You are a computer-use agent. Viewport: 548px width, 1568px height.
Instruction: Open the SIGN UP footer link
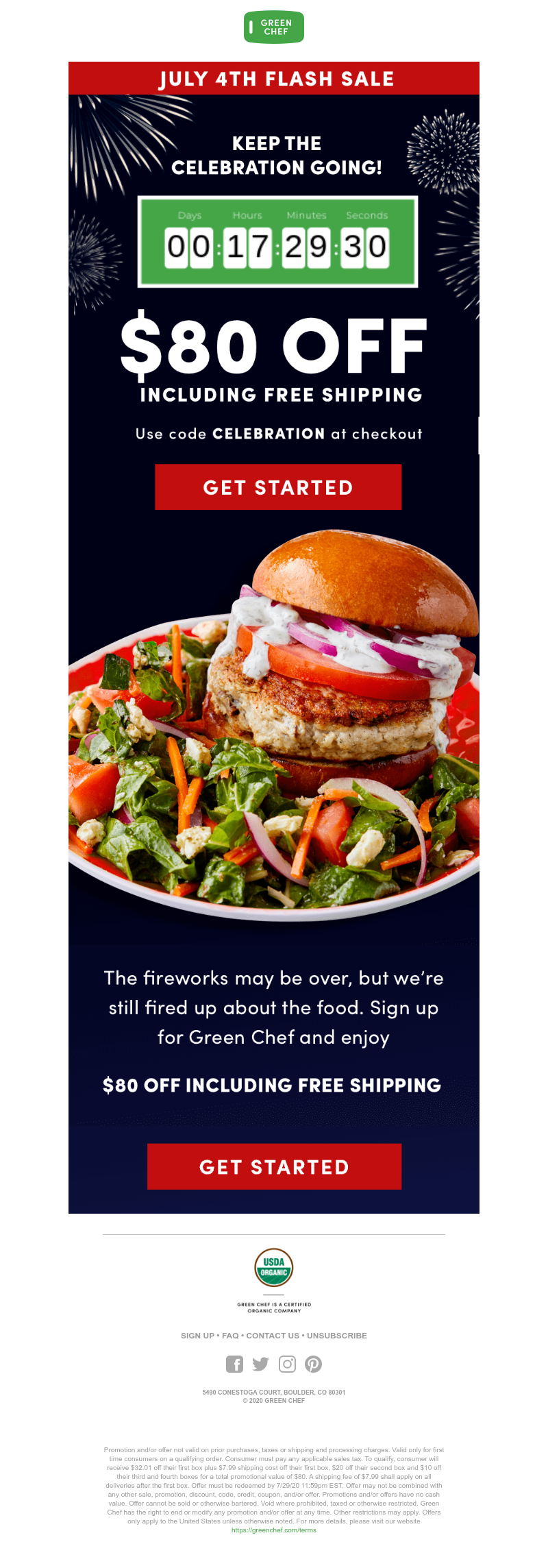[x=197, y=1336]
